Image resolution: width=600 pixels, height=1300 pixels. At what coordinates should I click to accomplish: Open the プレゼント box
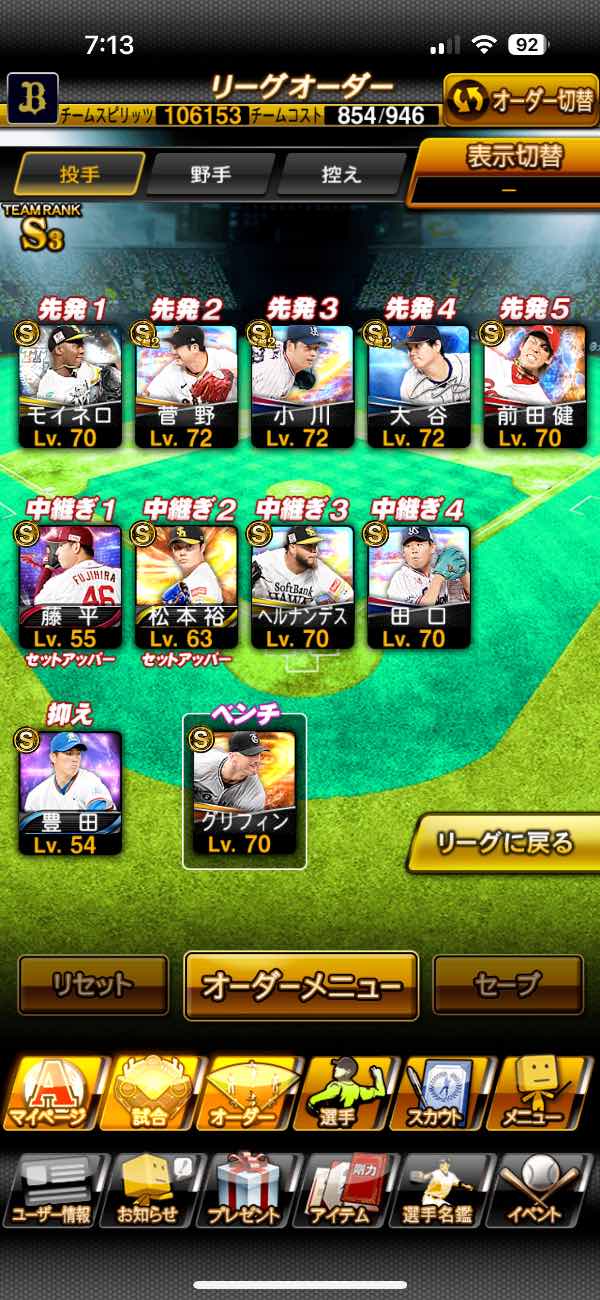click(x=244, y=1190)
